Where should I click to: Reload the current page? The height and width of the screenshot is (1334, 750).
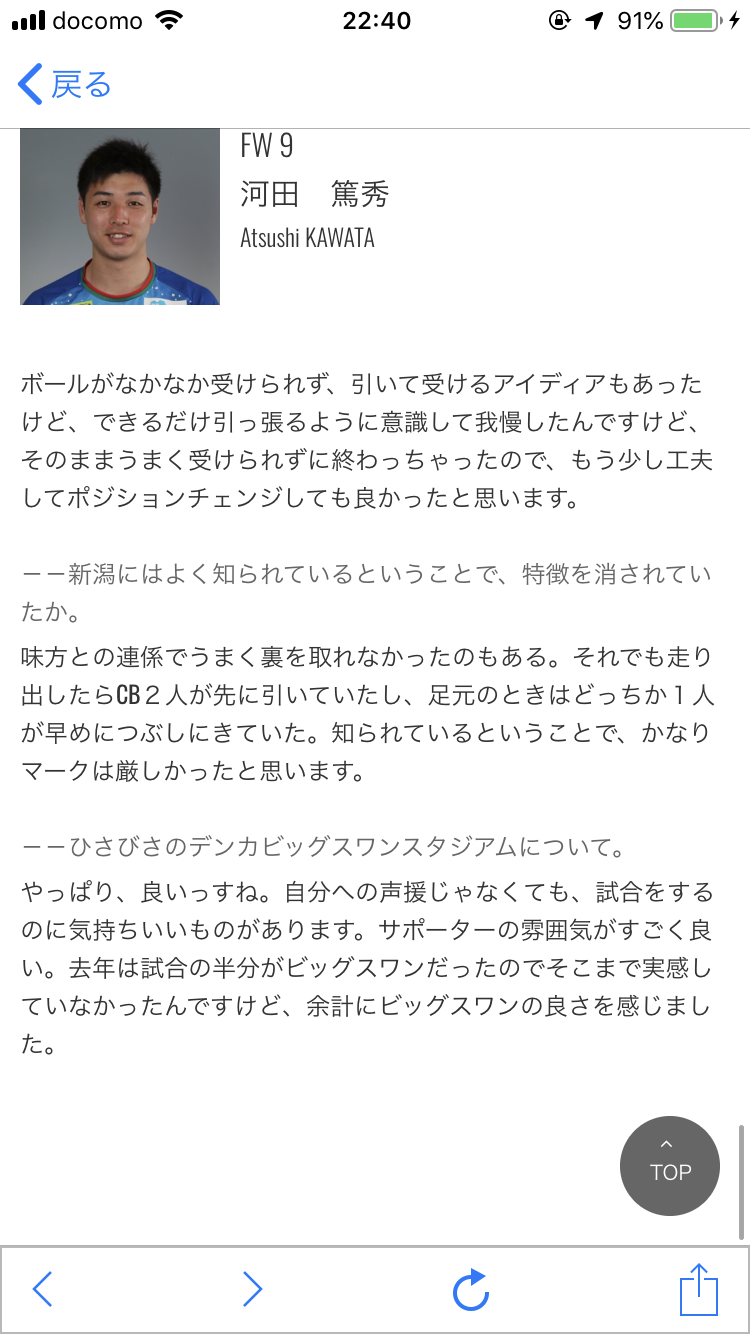tap(470, 1288)
